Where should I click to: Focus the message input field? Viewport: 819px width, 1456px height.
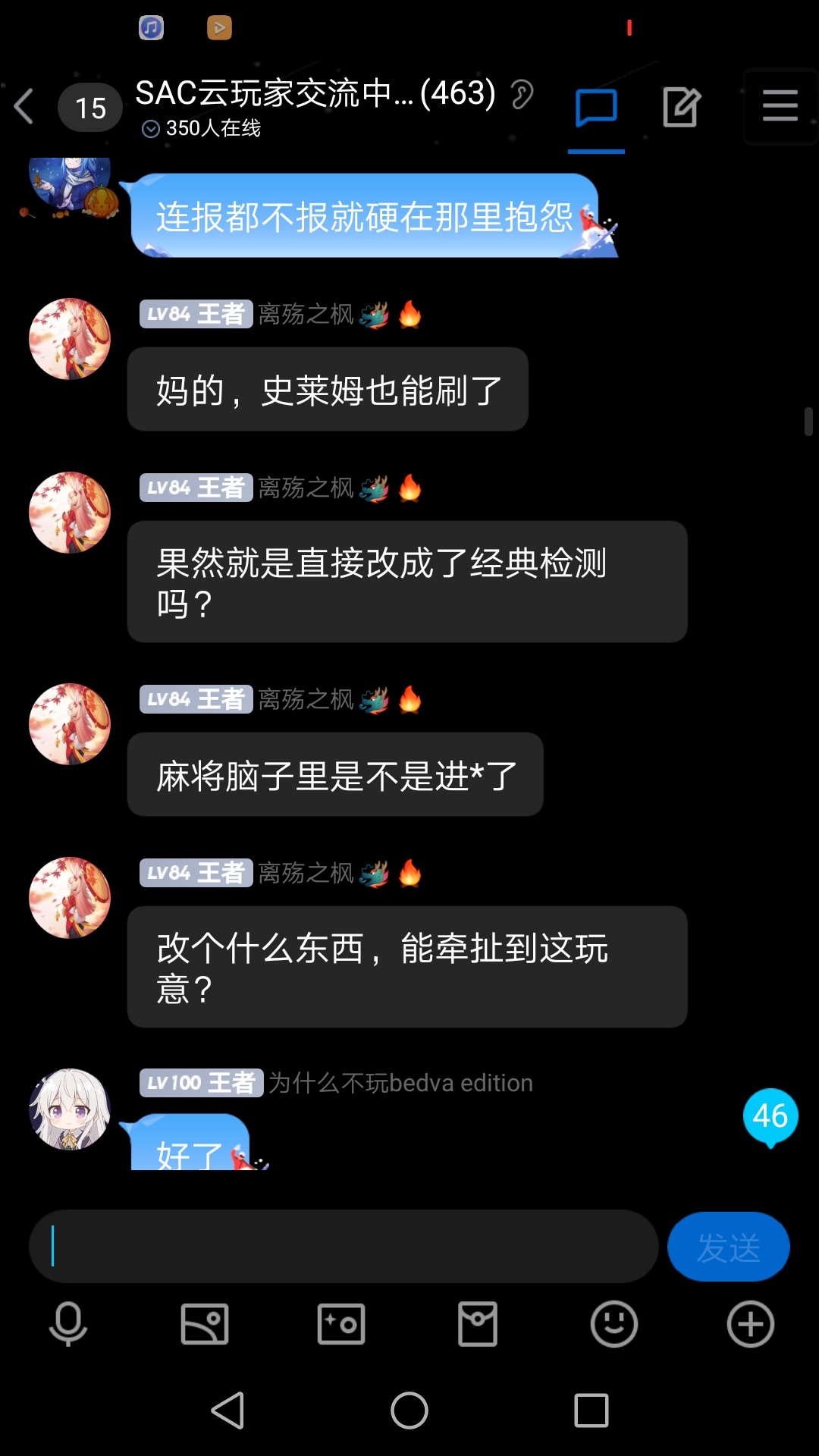tap(343, 1247)
